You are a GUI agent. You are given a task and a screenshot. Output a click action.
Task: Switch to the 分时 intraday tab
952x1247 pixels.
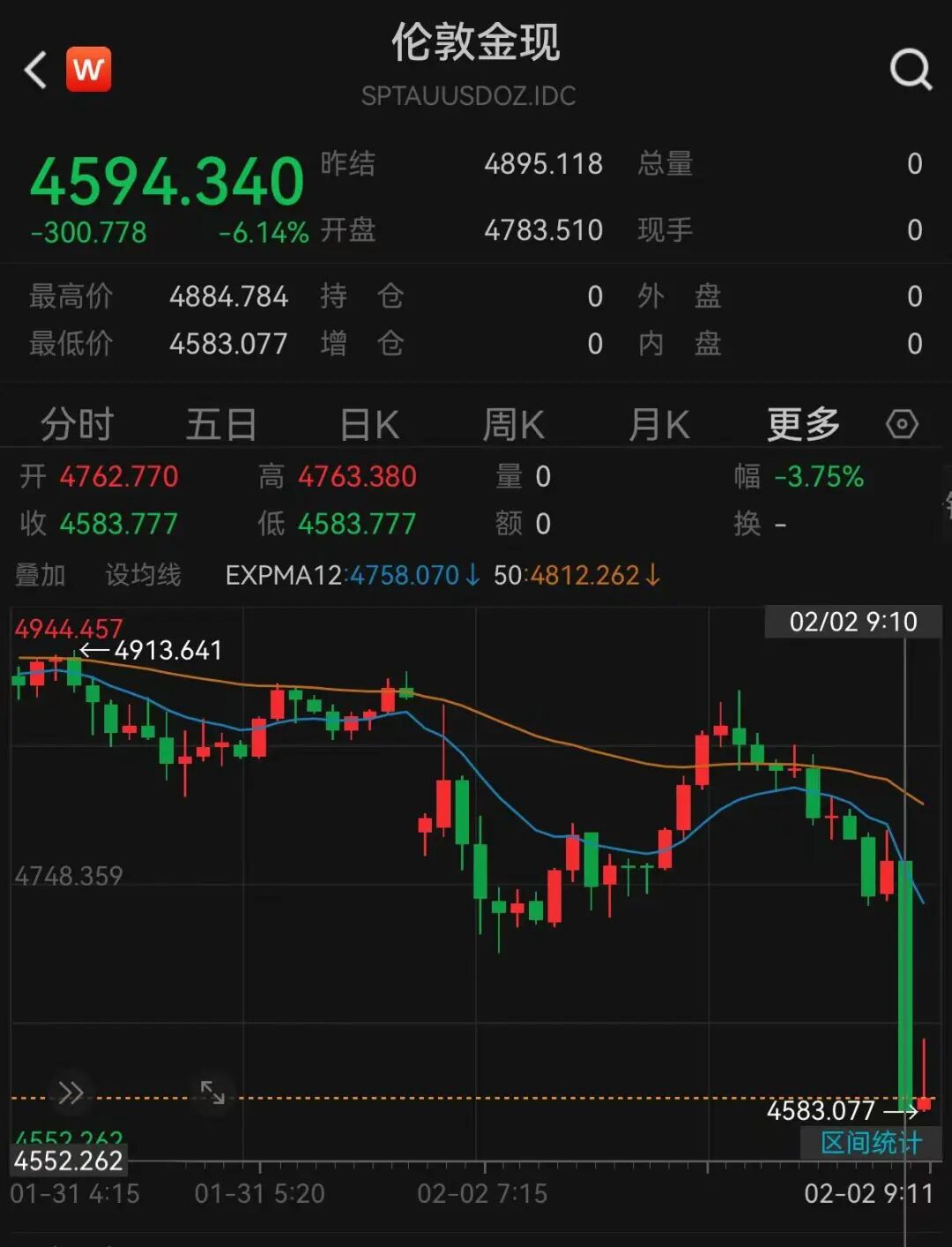coord(76,424)
